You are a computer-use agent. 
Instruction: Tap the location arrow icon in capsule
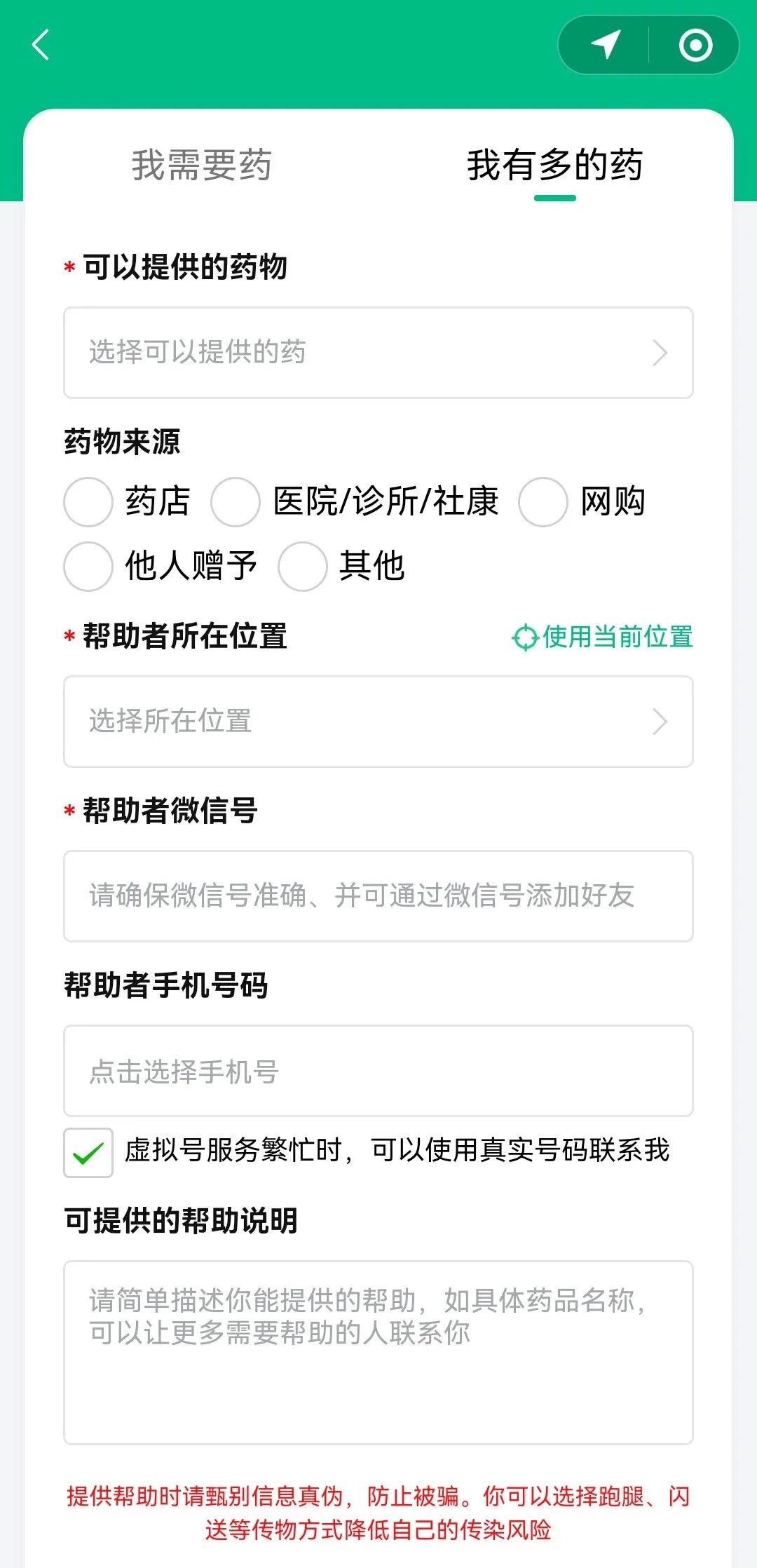[606, 45]
